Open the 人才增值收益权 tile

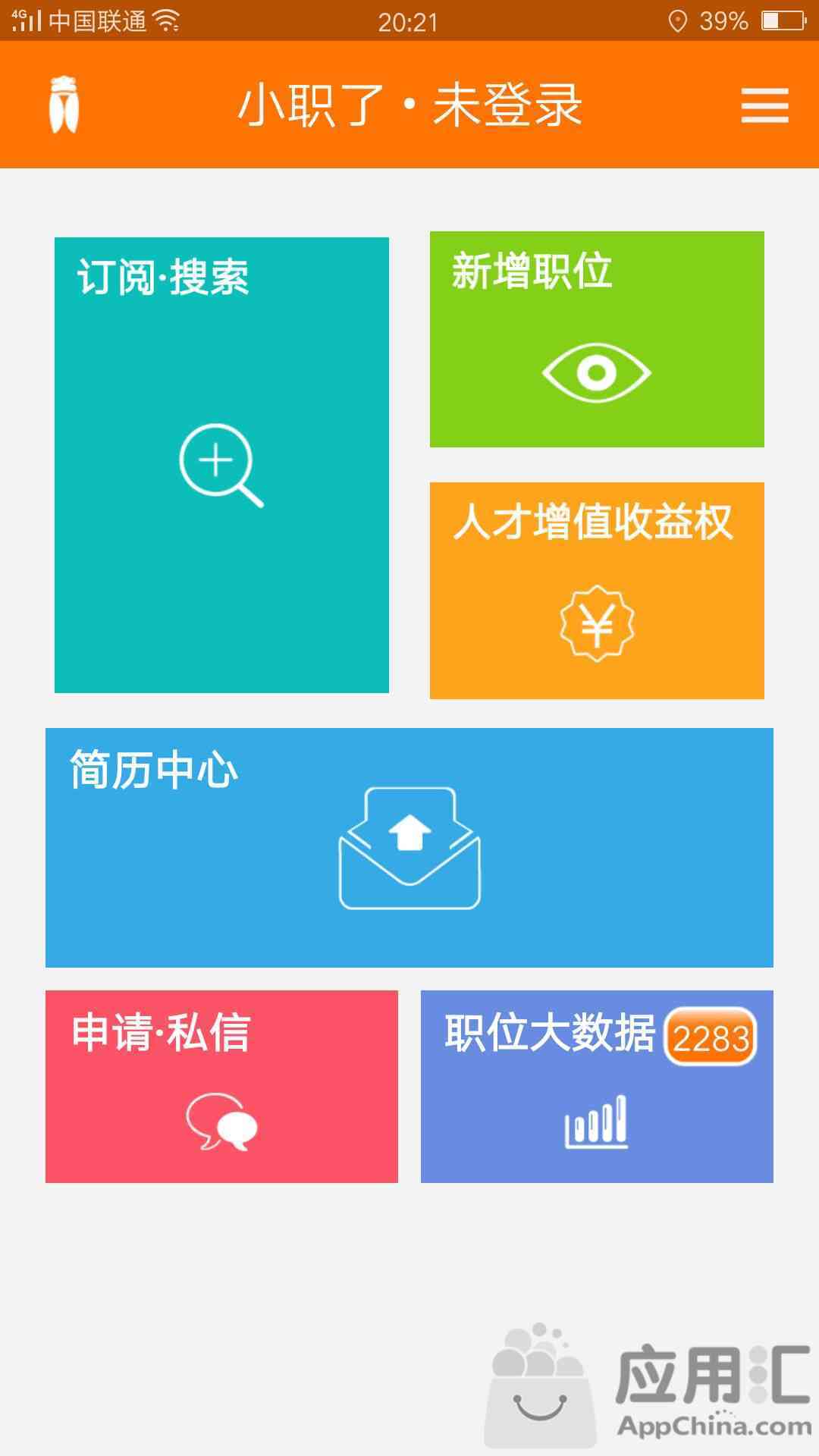pyautogui.click(x=597, y=591)
